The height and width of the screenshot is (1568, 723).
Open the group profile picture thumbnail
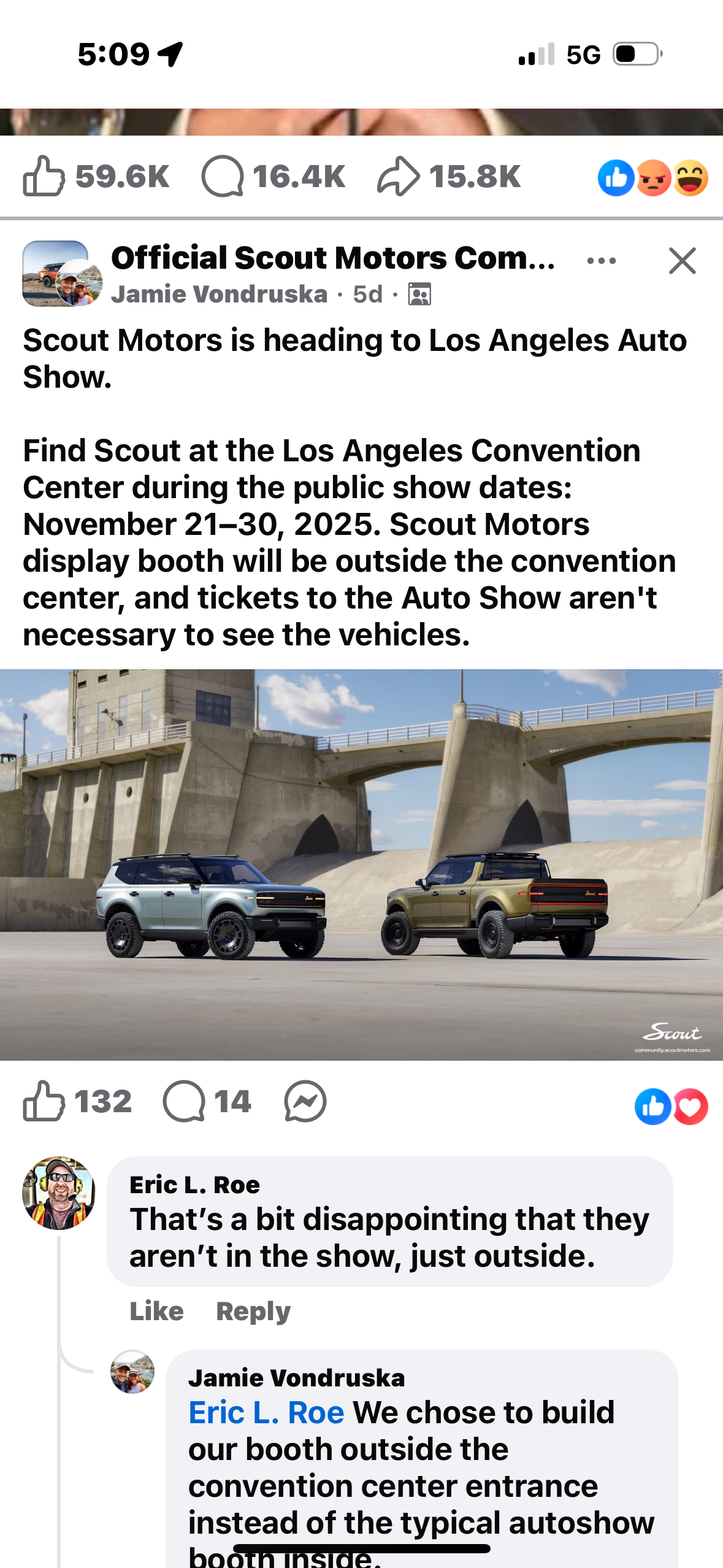55,273
